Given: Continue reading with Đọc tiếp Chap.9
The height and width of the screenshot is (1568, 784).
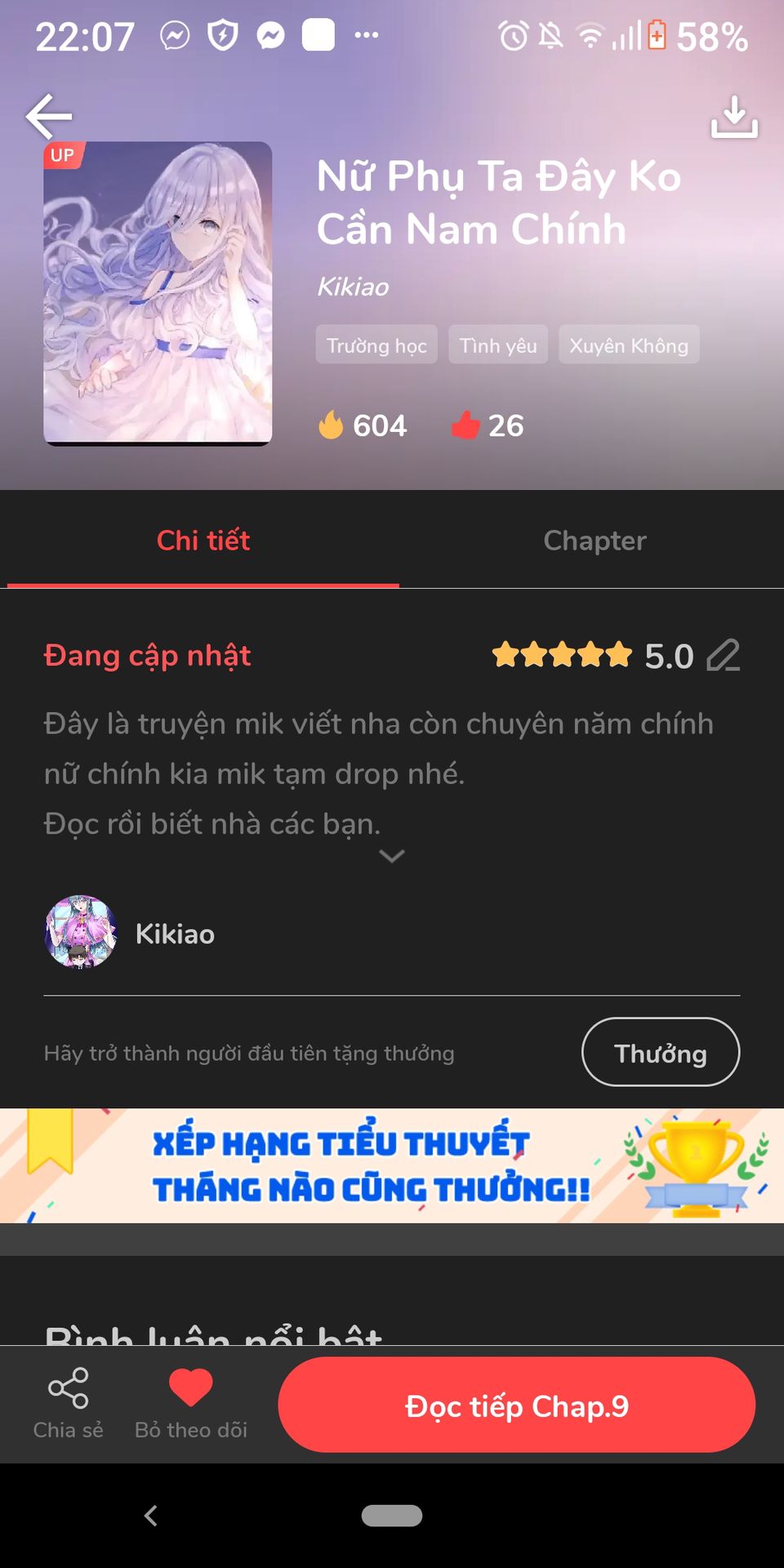Looking at the screenshot, I should click(516, 1405).
